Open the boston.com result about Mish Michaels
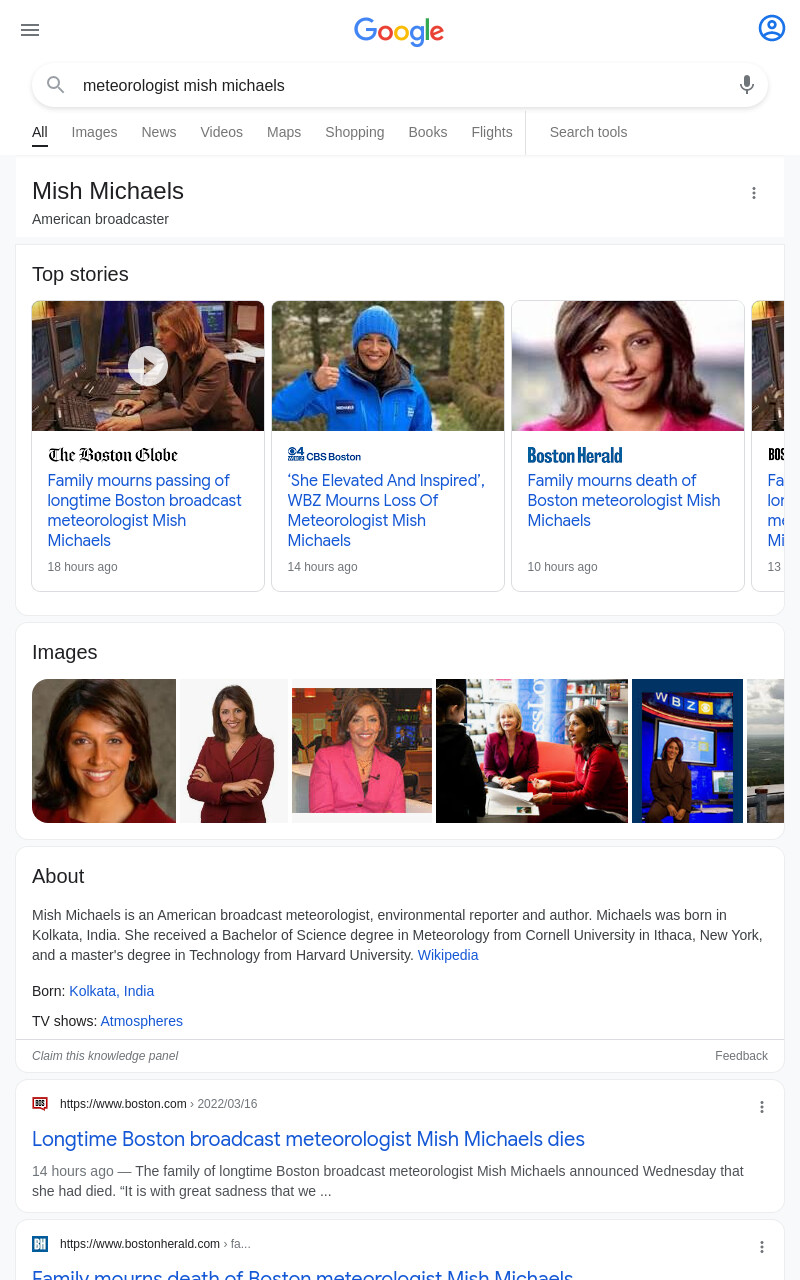This screenshot has width=800, height=1280. pos(308,1139)
